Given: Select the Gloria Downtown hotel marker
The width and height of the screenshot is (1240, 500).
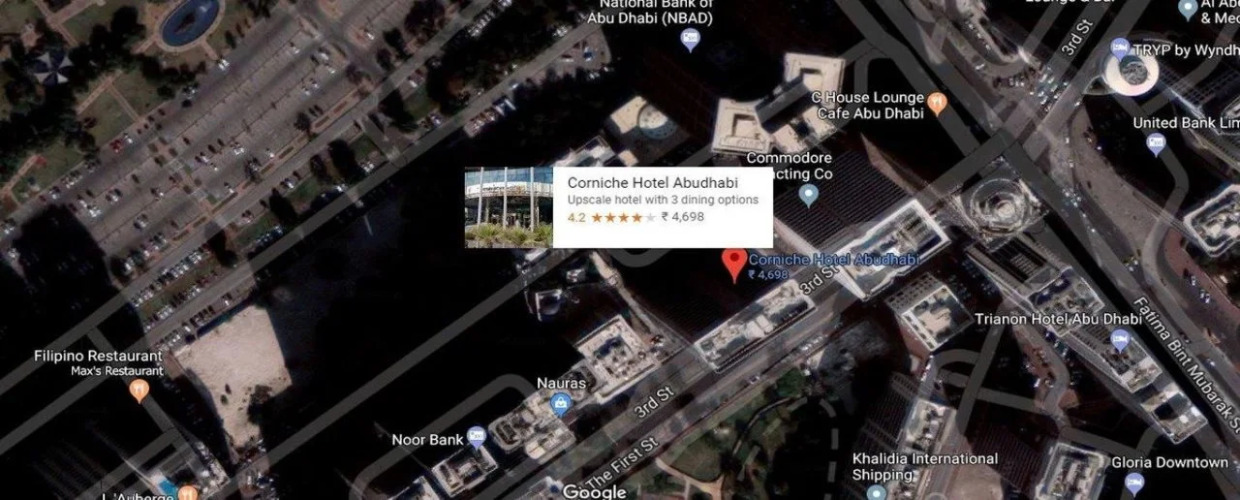Looking at the screenshot, I should [x=1133, y=483].
